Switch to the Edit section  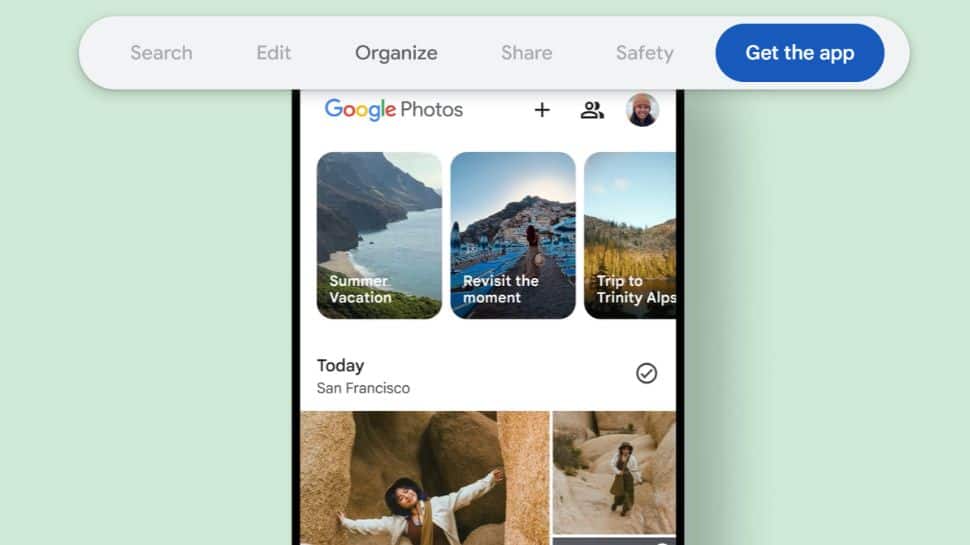pyautogui.click(x=273, y=53)
